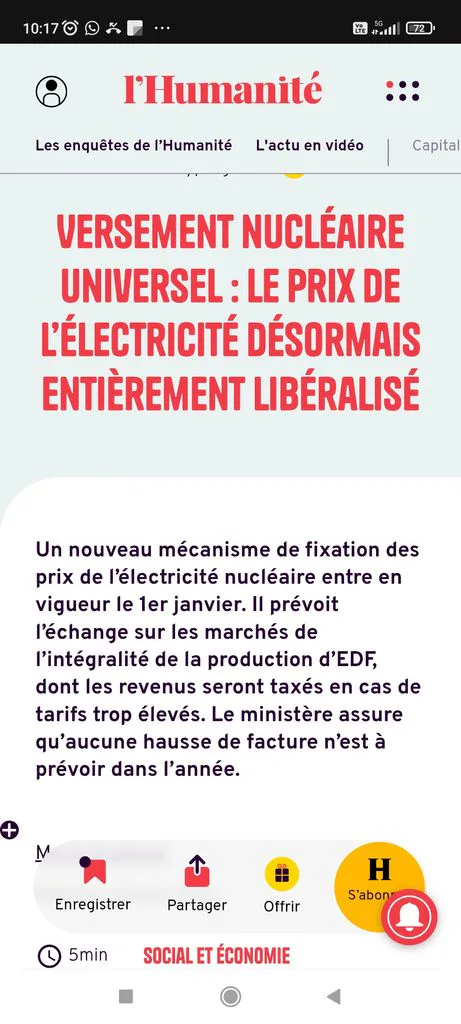Share the article via Partager
The width and height of the screenshot is (461, 1024).
[197, 885]
